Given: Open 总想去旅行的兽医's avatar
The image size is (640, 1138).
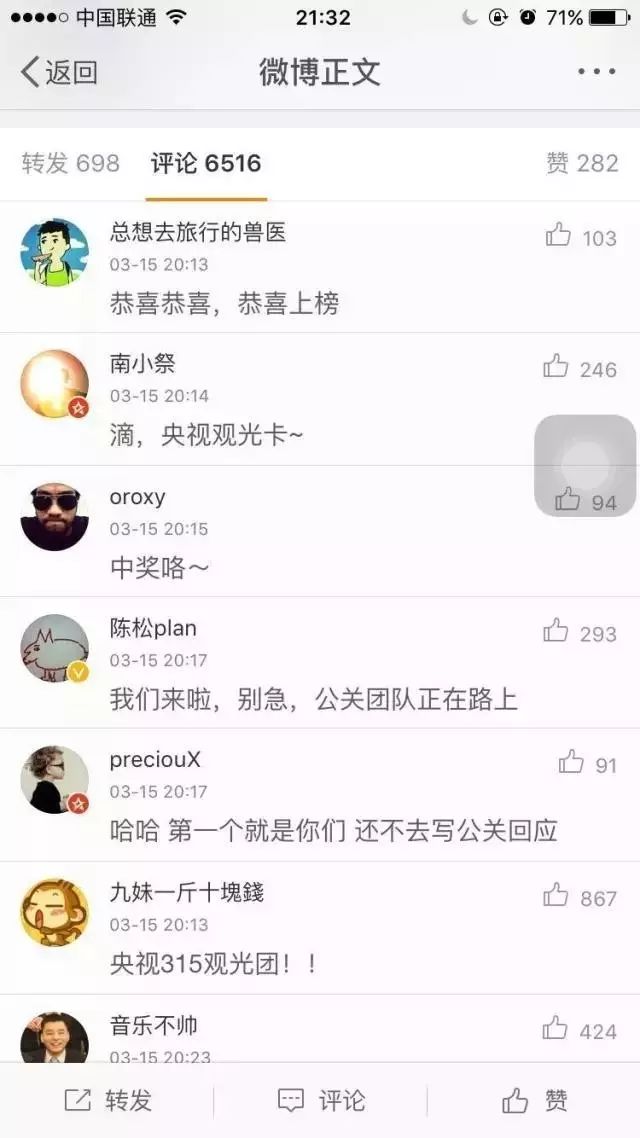Looking at the screenshot, I should tap(54, 252).
